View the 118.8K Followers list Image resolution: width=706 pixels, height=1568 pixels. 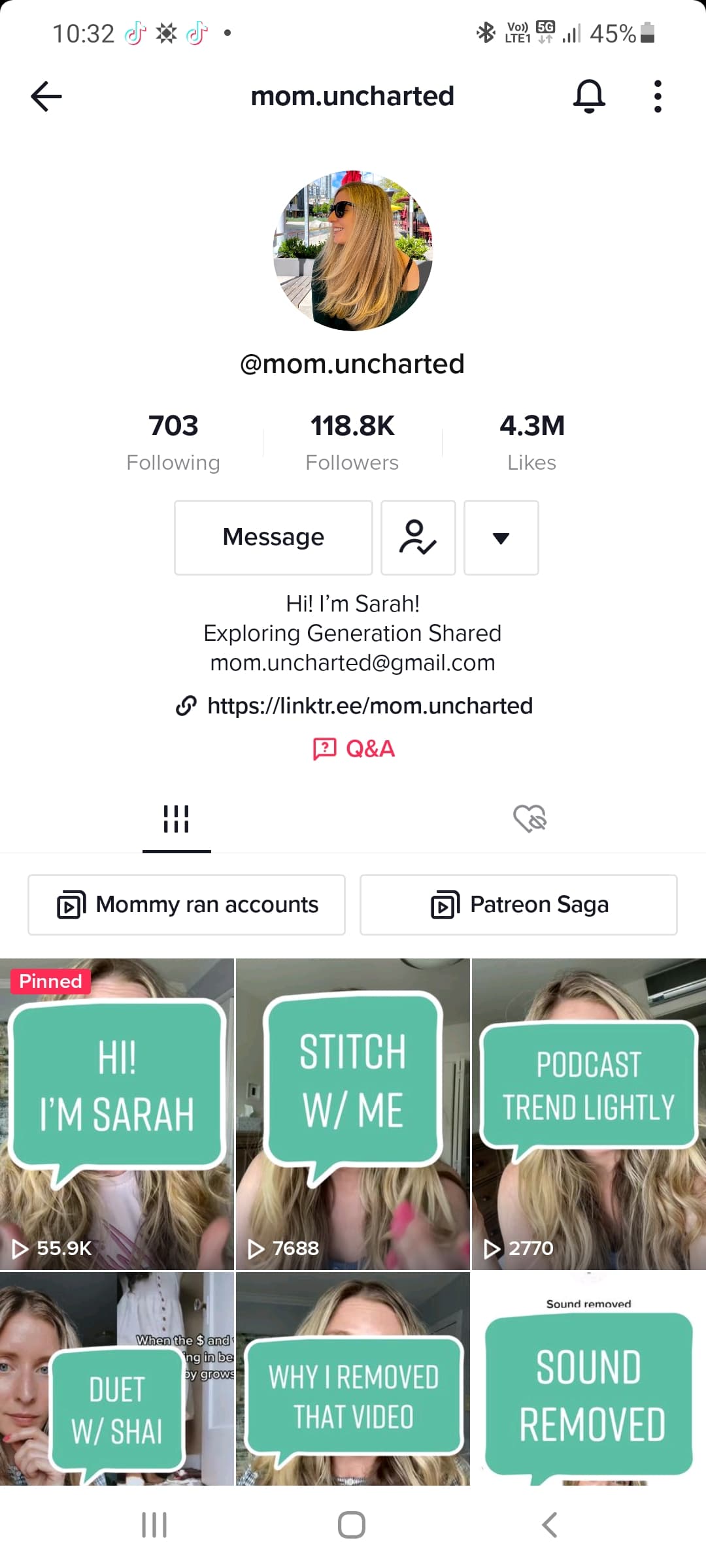click(352, 442)
